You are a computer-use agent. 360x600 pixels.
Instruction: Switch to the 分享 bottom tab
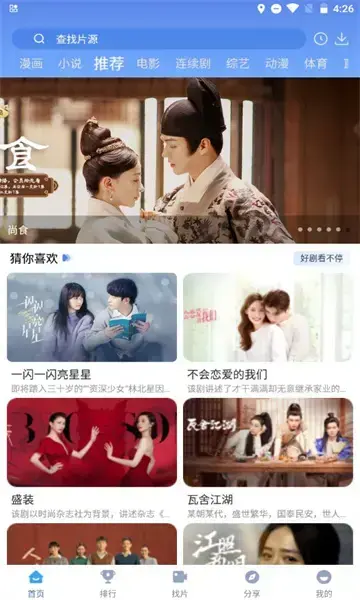(x=252, y=583)
